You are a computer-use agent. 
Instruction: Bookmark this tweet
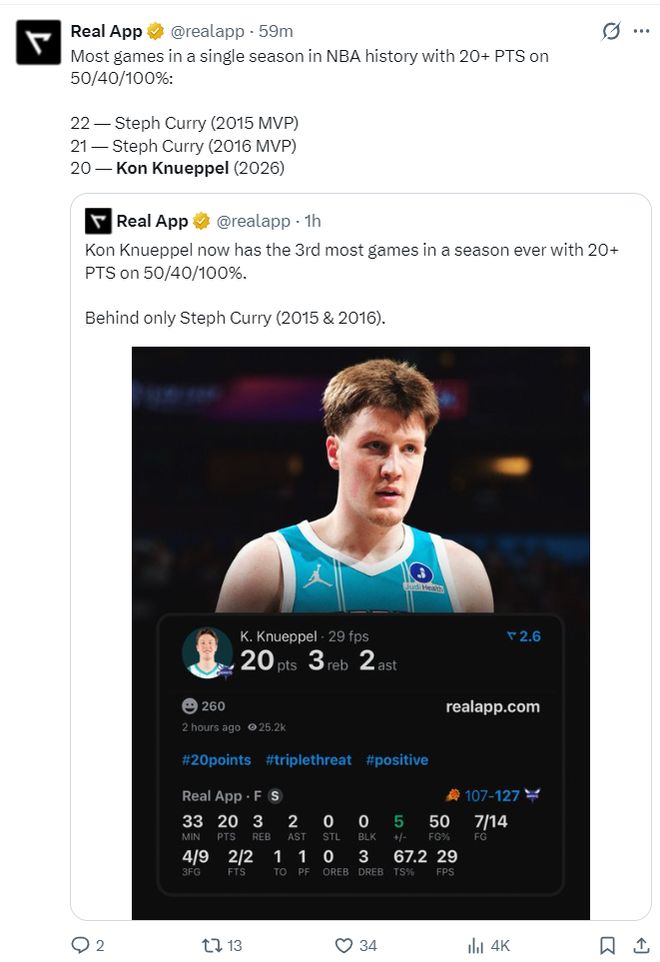607,944
